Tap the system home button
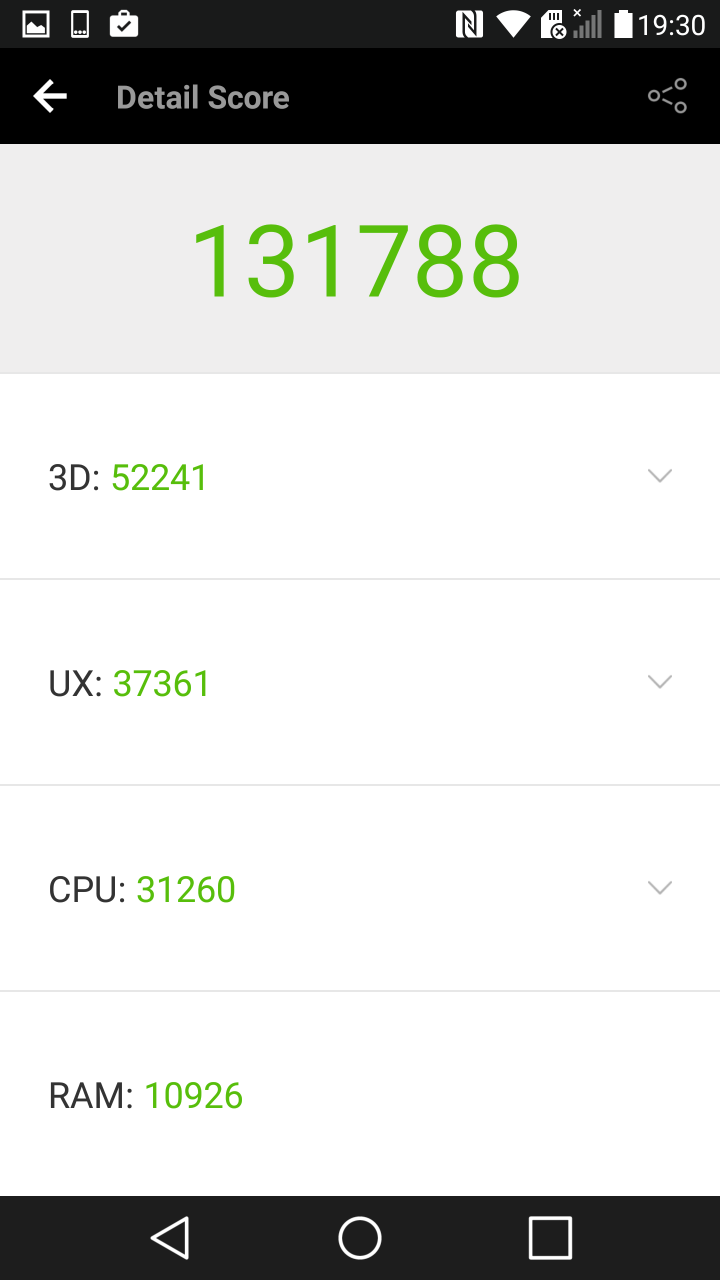This screenshot has width=720, height=1280. [x=360, y=1238]
